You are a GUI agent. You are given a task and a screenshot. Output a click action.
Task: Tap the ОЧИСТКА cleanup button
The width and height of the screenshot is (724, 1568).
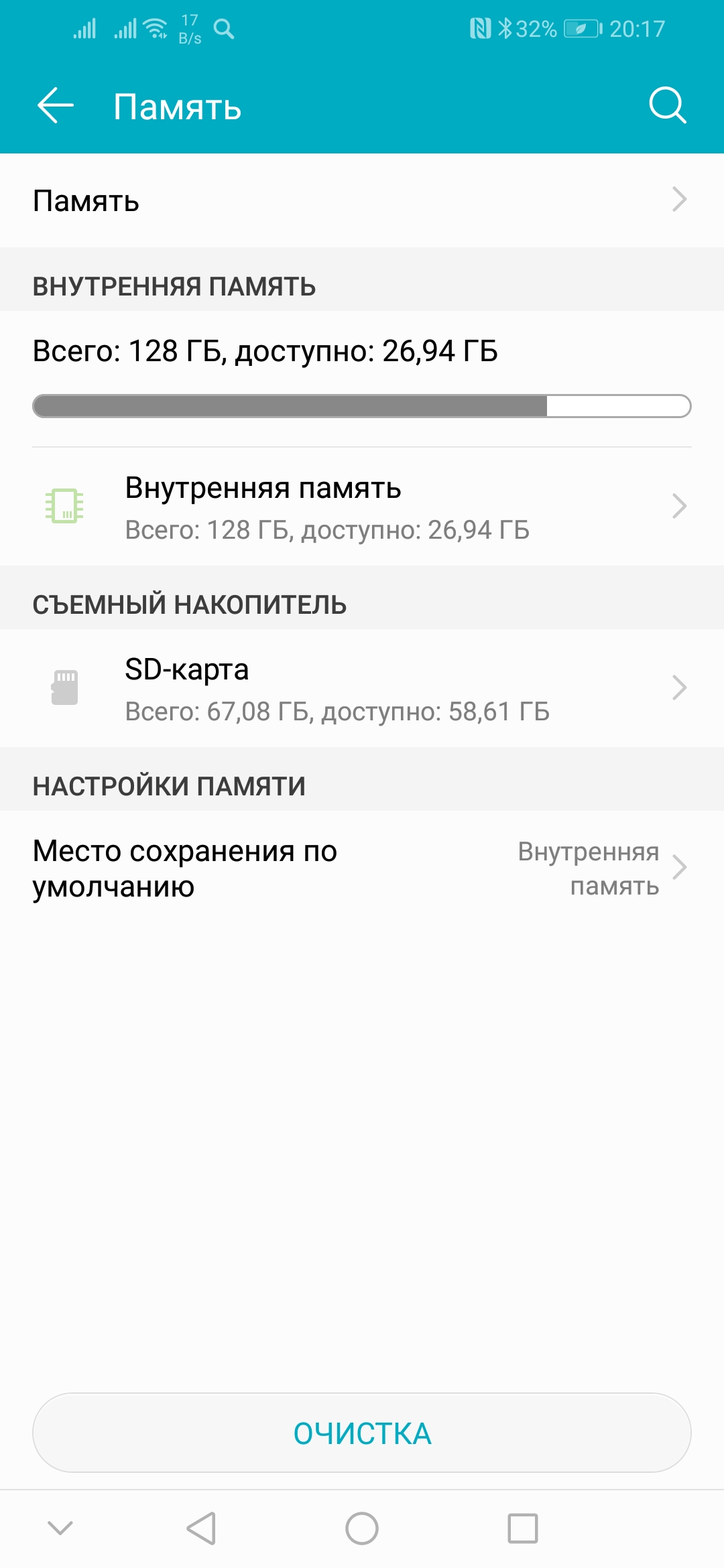tap(362, 1433)
